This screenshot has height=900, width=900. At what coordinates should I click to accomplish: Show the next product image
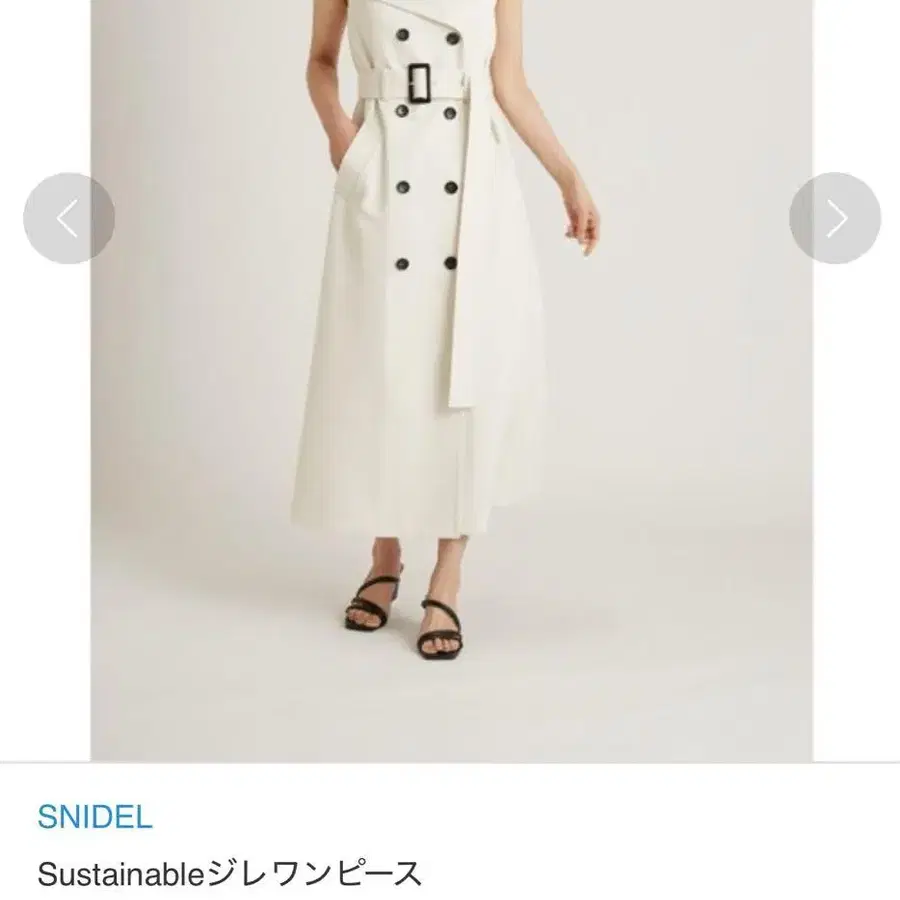[x=835, y=218]
